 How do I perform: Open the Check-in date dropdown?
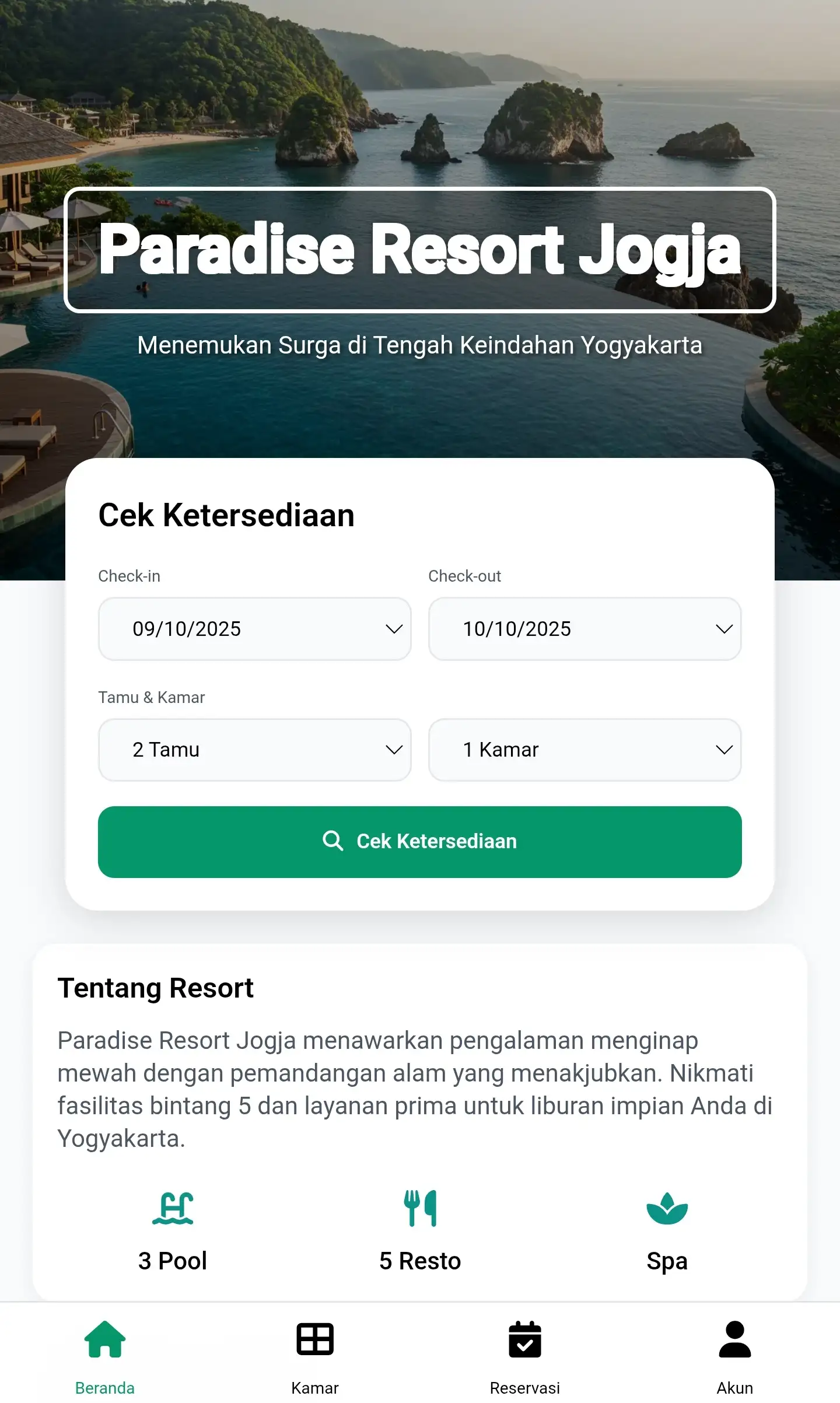(x=255, y=629)
